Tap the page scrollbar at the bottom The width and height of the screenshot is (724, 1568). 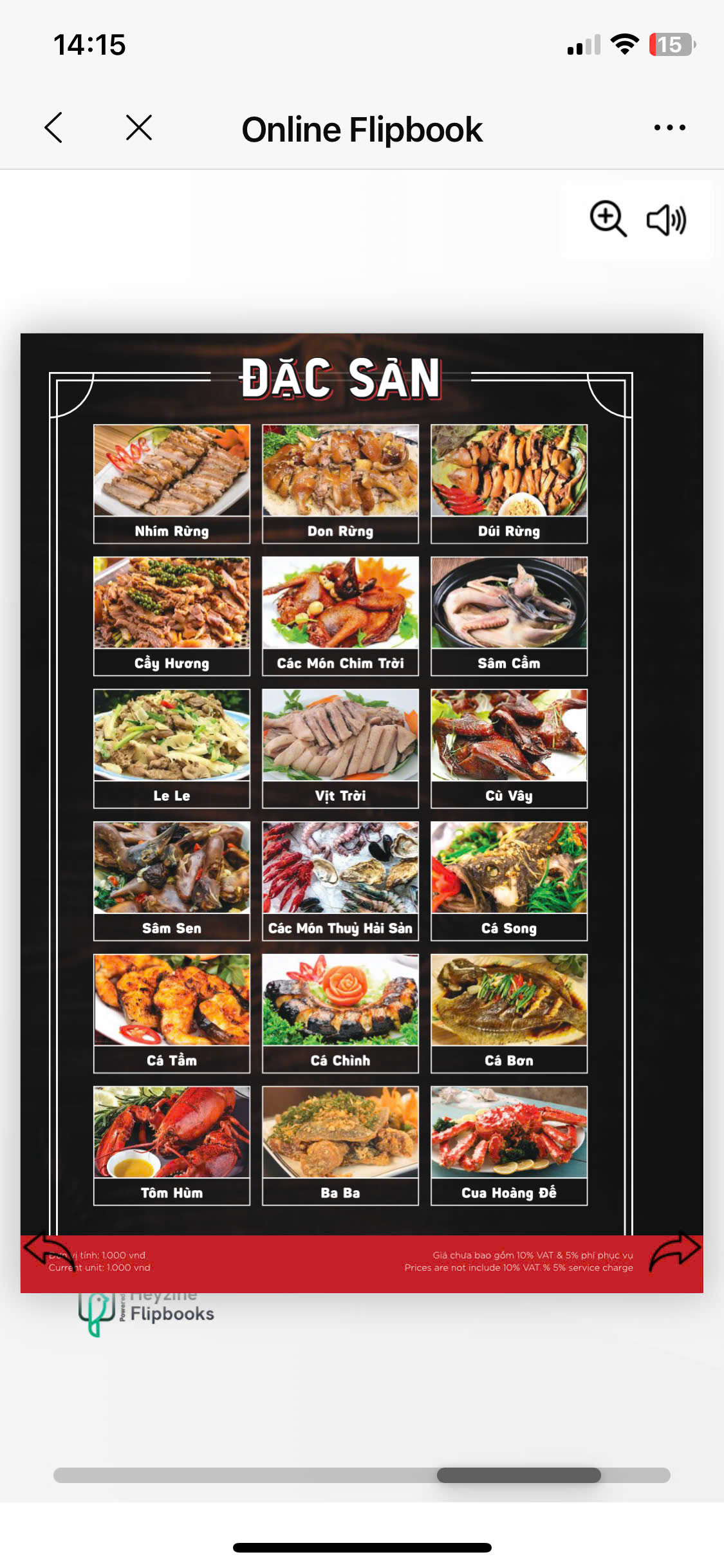518,1475
